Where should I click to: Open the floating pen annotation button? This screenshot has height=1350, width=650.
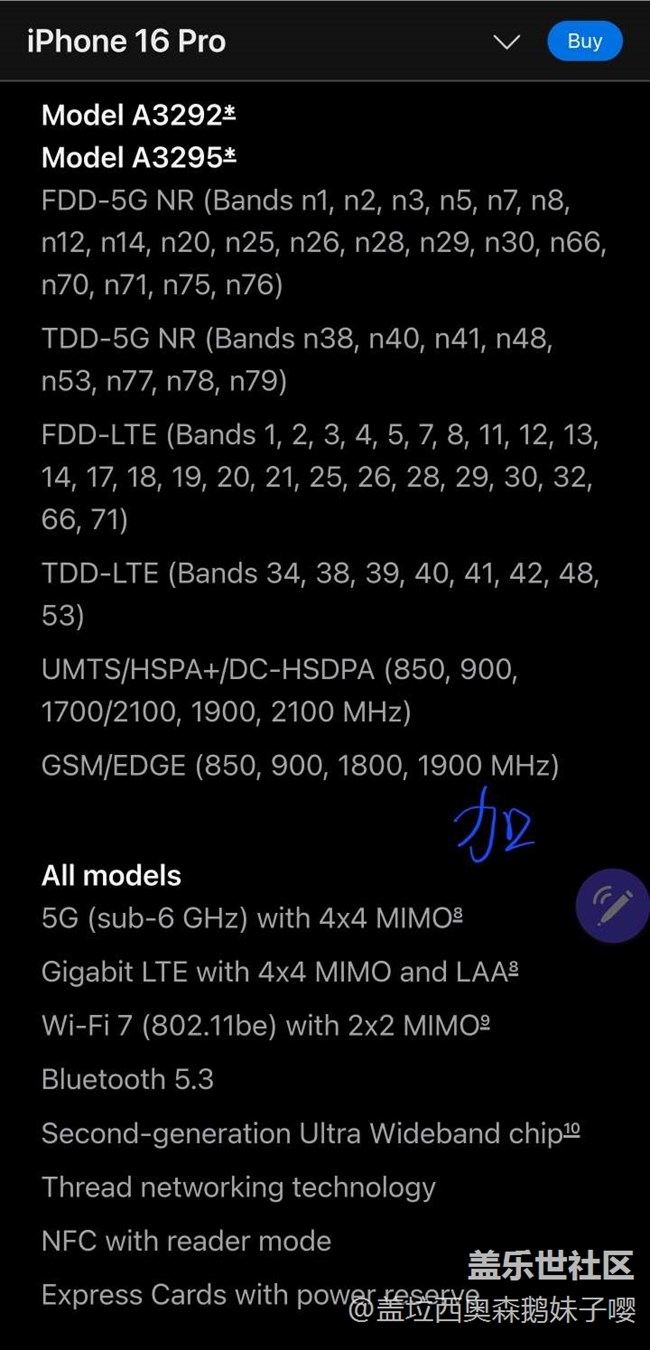point(612,905)
